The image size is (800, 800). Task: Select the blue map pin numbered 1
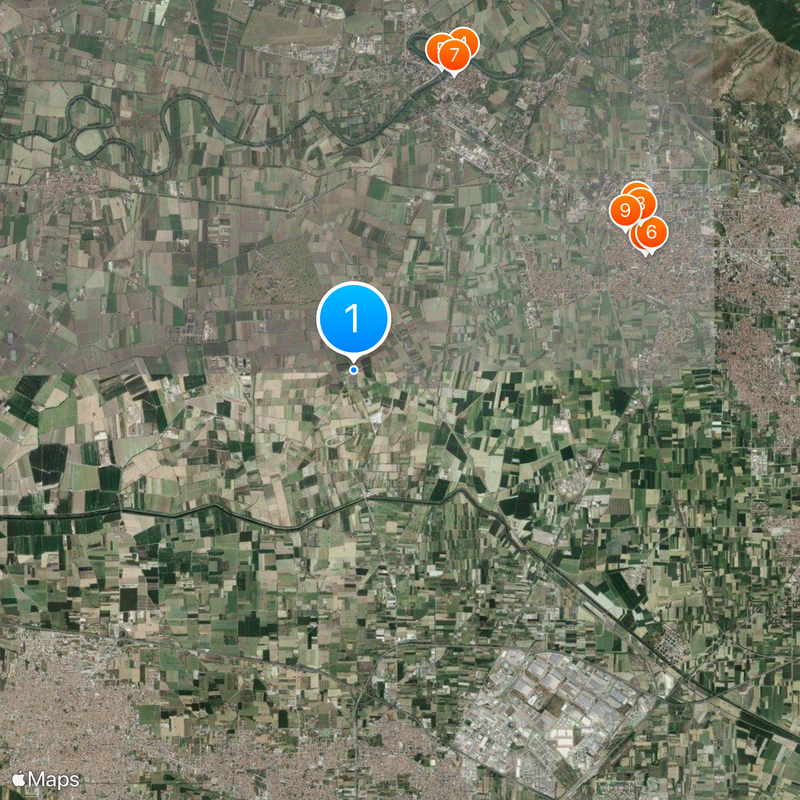[352, 318]
